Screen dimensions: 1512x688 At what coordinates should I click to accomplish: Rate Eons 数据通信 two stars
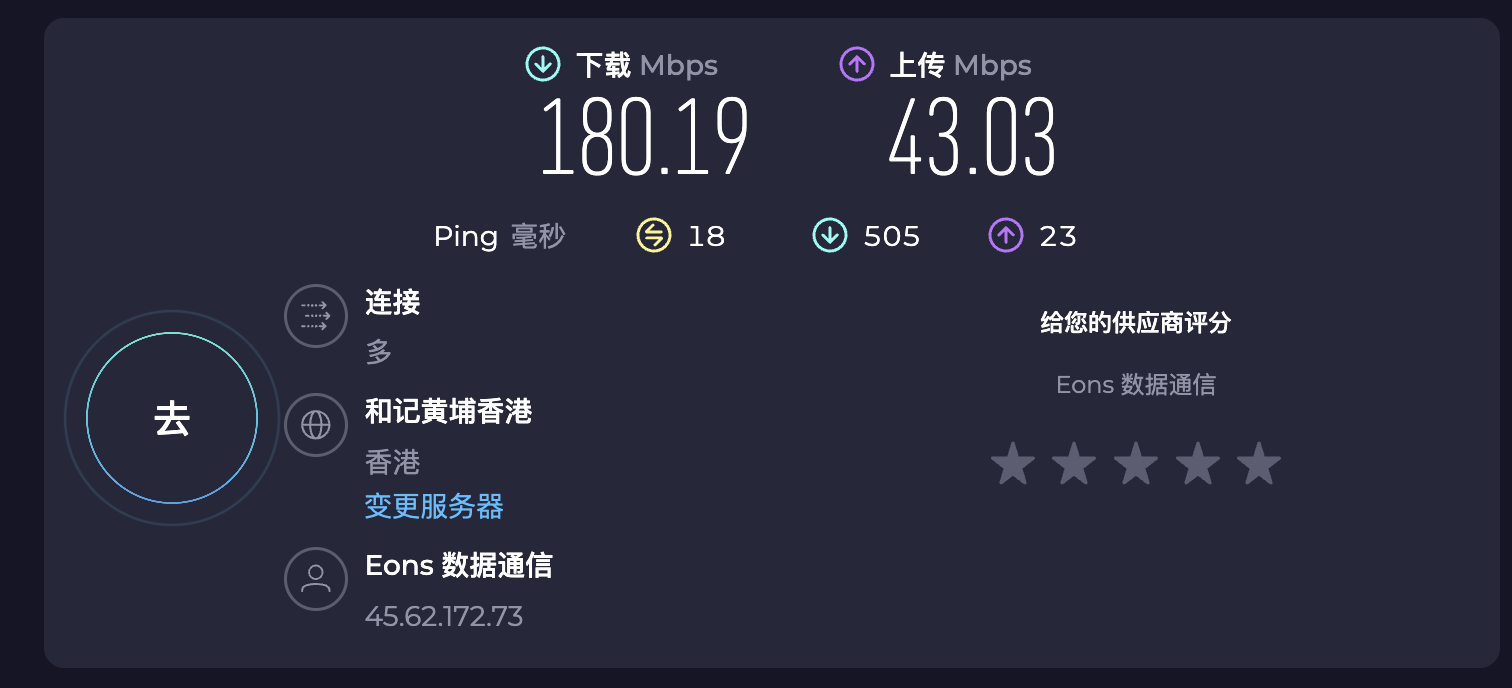click(1074, 465)
